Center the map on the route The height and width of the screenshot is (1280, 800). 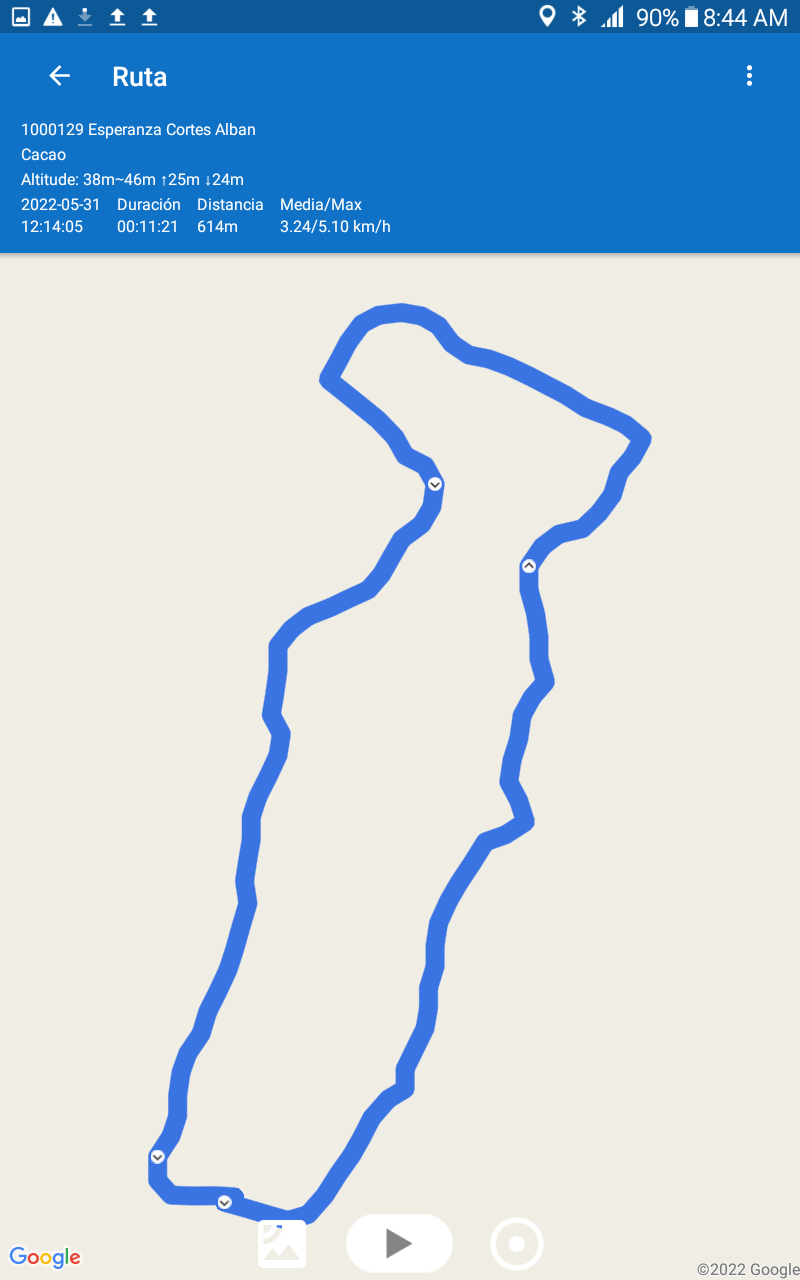tap(517, 1244)
